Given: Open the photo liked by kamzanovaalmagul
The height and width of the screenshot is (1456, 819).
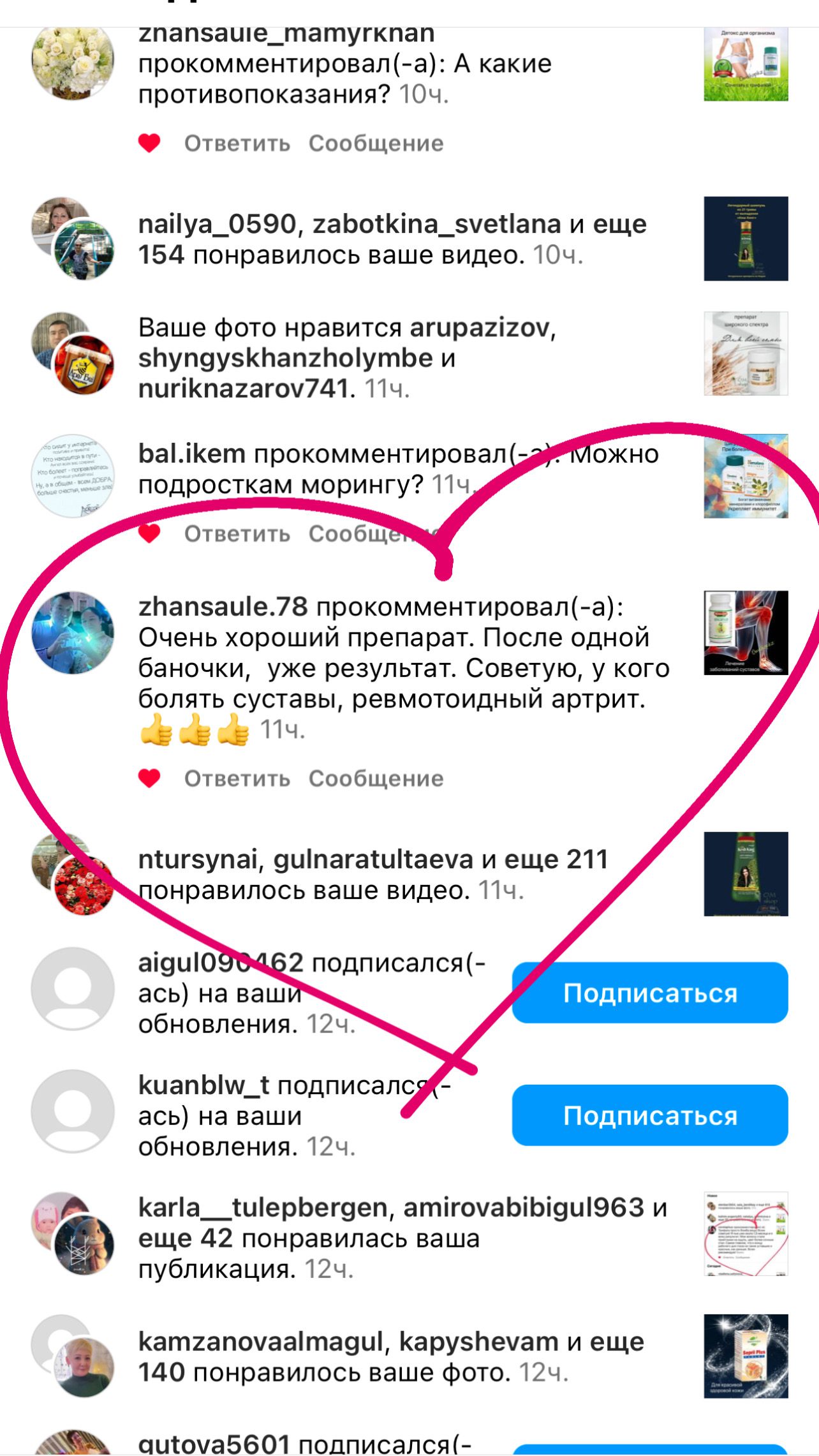Looking at the screenshot, I should tap(746, 1356).
